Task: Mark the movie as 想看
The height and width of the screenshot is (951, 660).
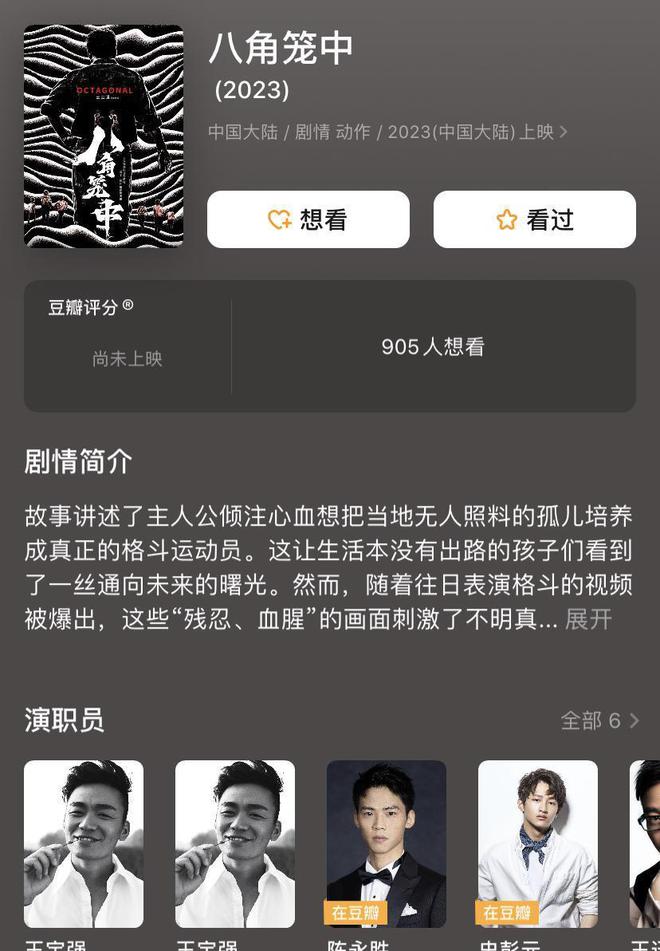Action: click(308, 220)
